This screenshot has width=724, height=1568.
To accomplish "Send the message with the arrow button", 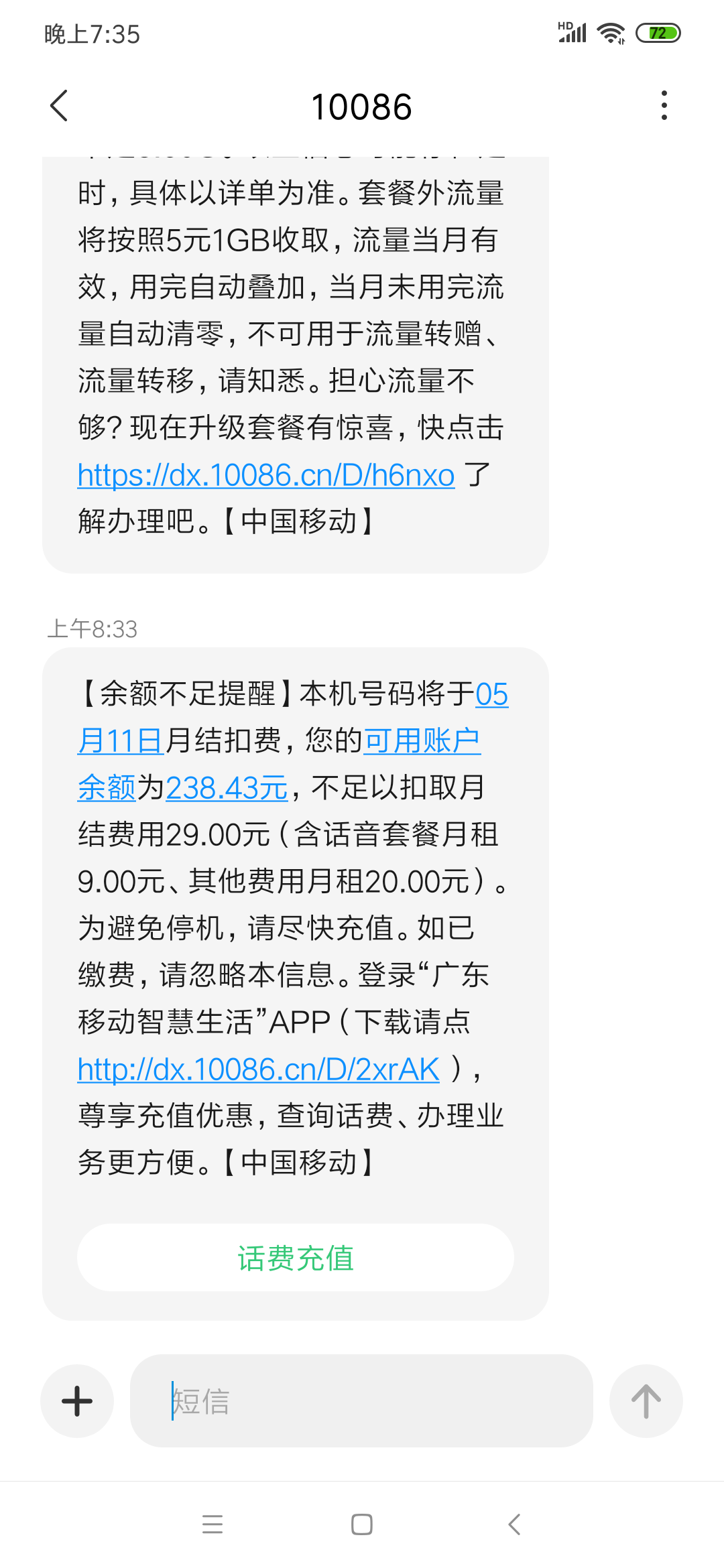I will click(x=646, y=1401).
